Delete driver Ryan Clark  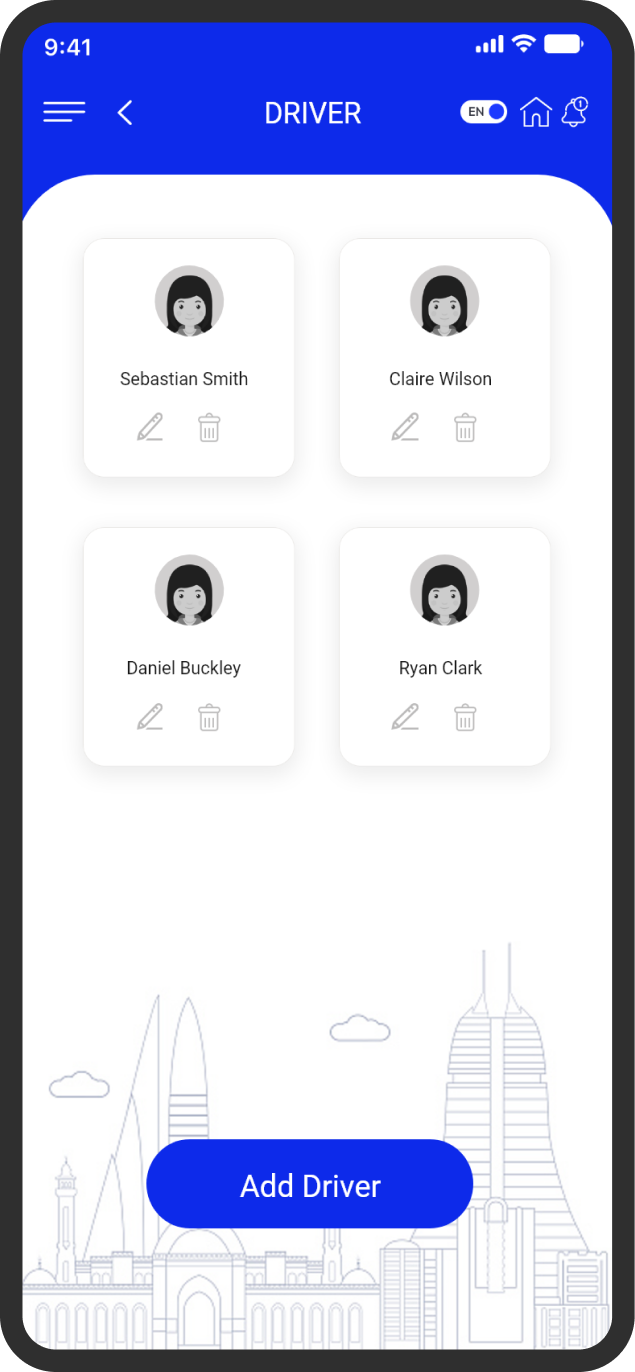[x=465, y=717]
